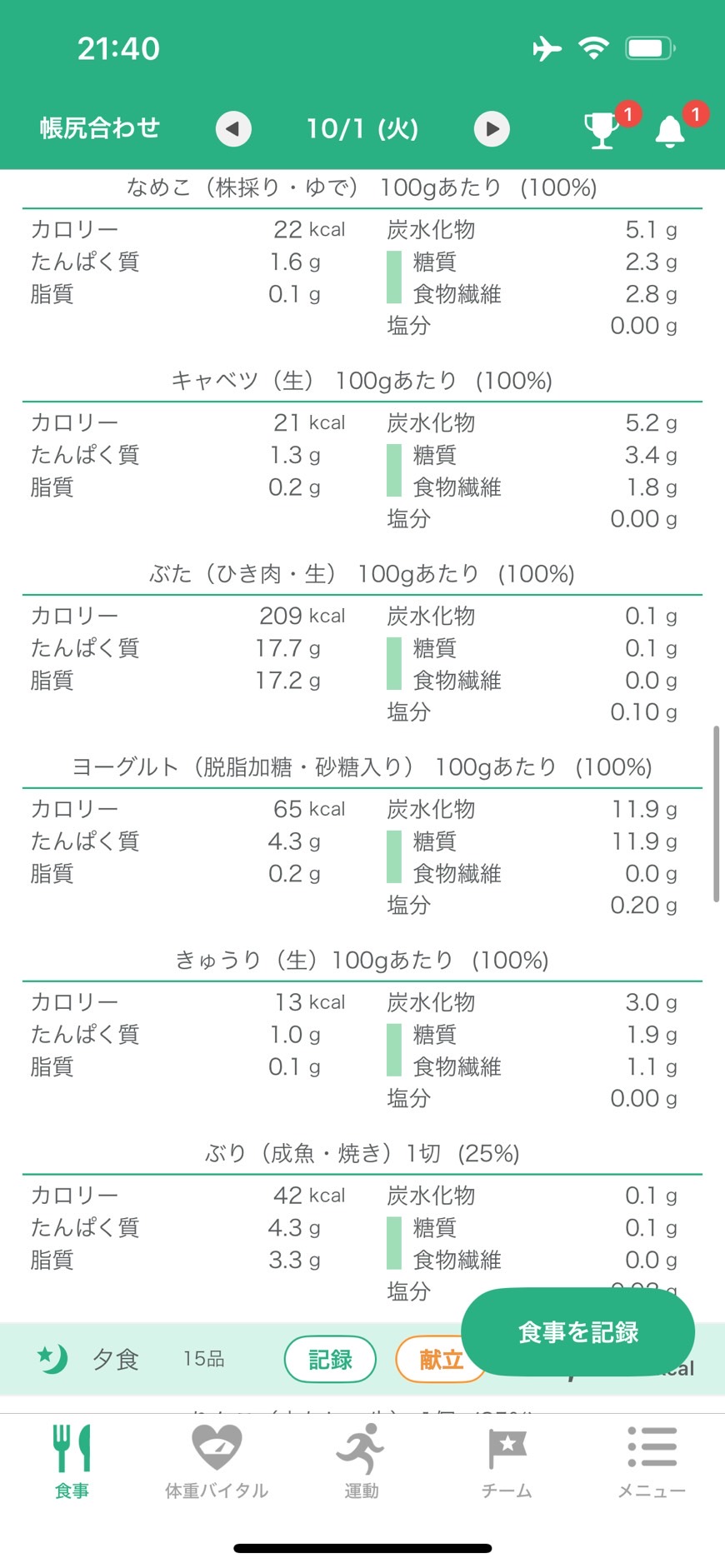Open the メニュー tab
The image size is (725, 1568).
point(652,1461)
